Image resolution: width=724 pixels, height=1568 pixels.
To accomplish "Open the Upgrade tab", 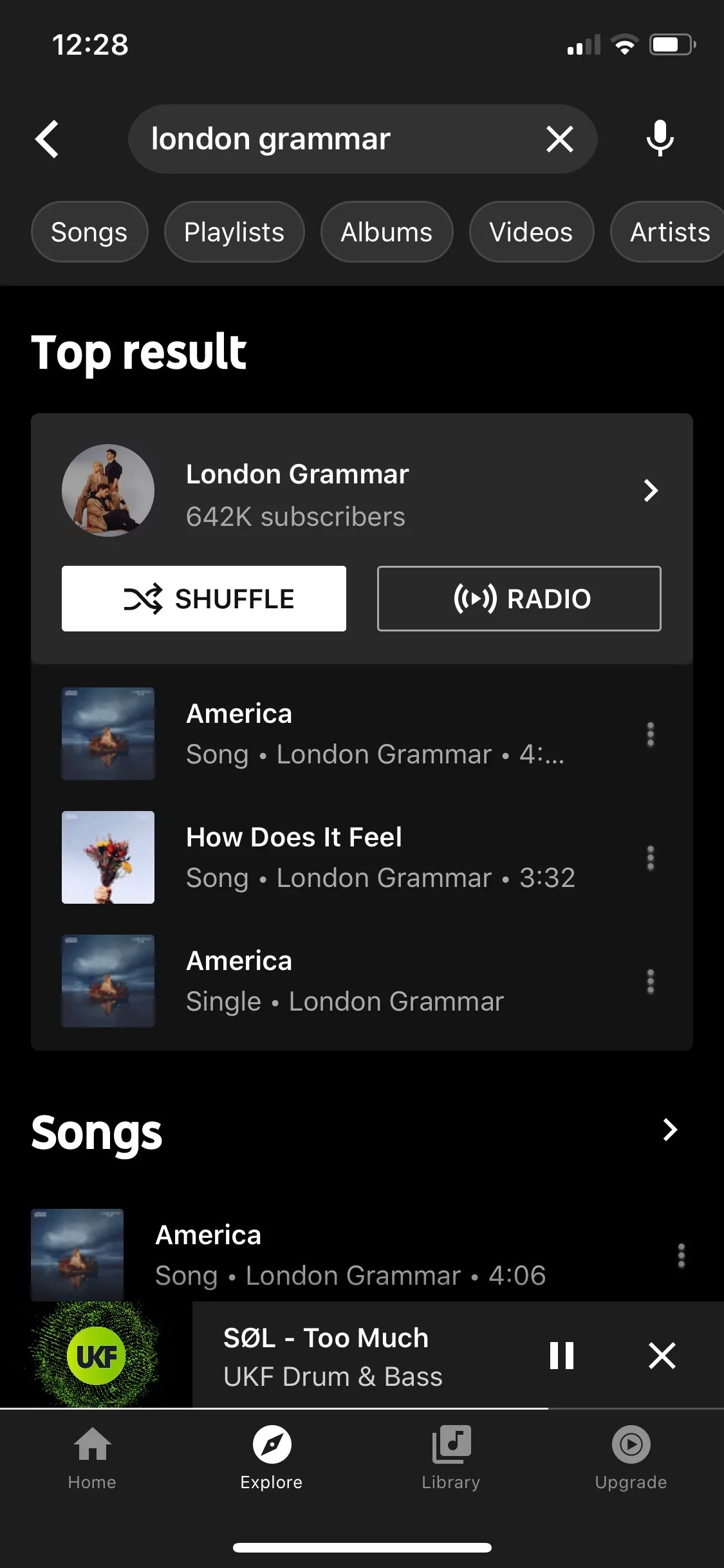I will click(631, 1459).
